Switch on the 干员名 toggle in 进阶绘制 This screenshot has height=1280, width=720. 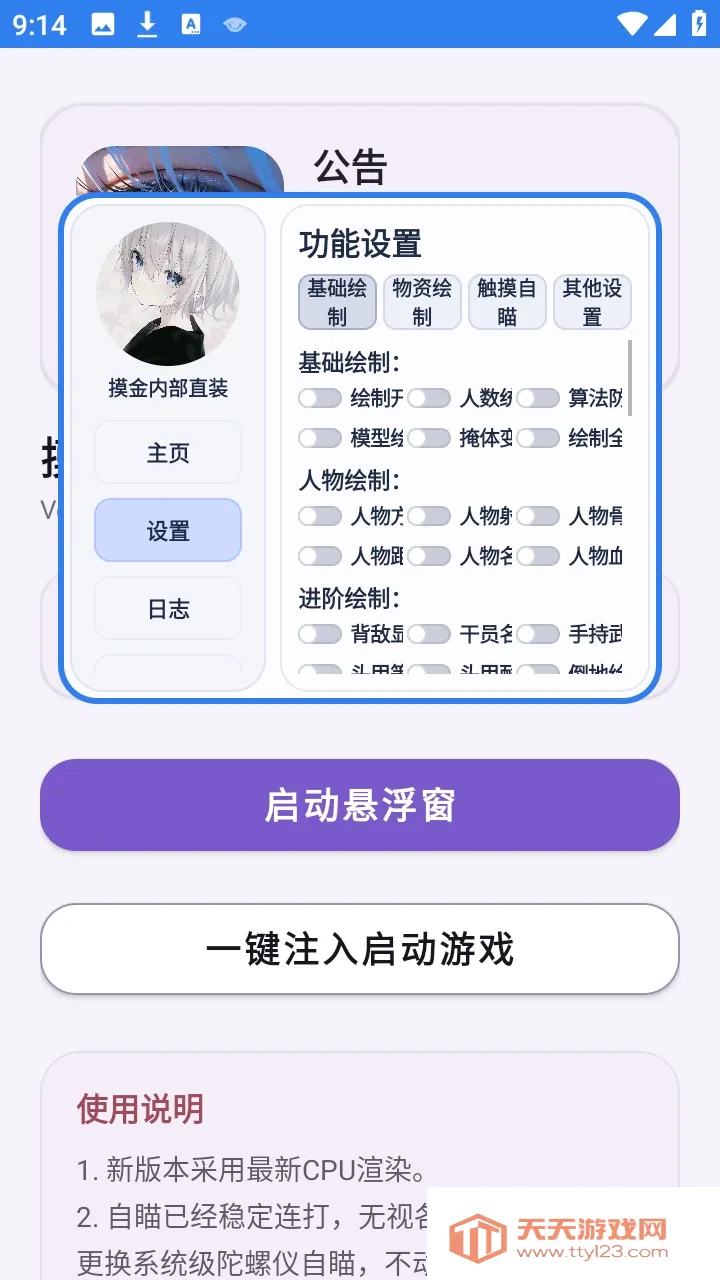coord(430,633)
